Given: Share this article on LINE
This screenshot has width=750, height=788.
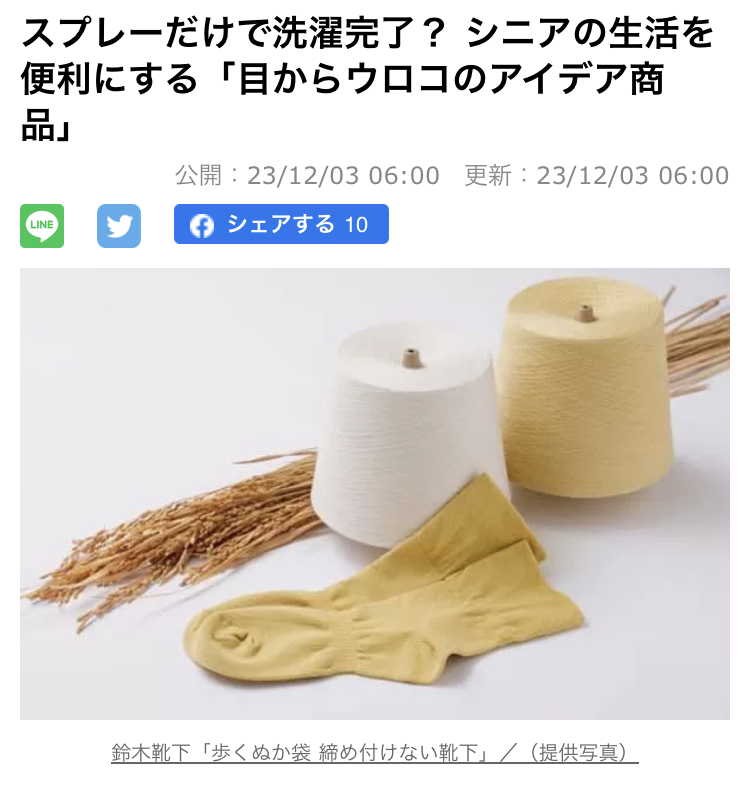Looking at the screenshot, I should click(x=42, y=226).
